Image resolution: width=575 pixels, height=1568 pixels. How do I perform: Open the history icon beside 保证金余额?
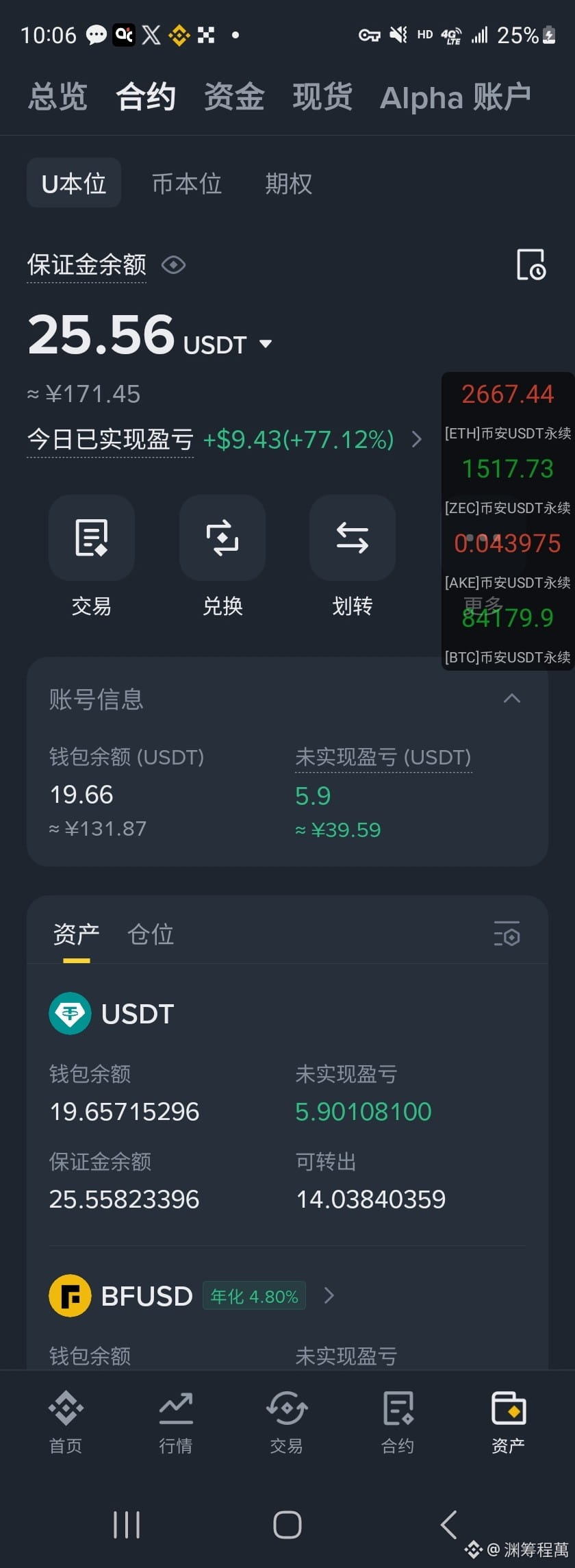(x=531, y=264)
